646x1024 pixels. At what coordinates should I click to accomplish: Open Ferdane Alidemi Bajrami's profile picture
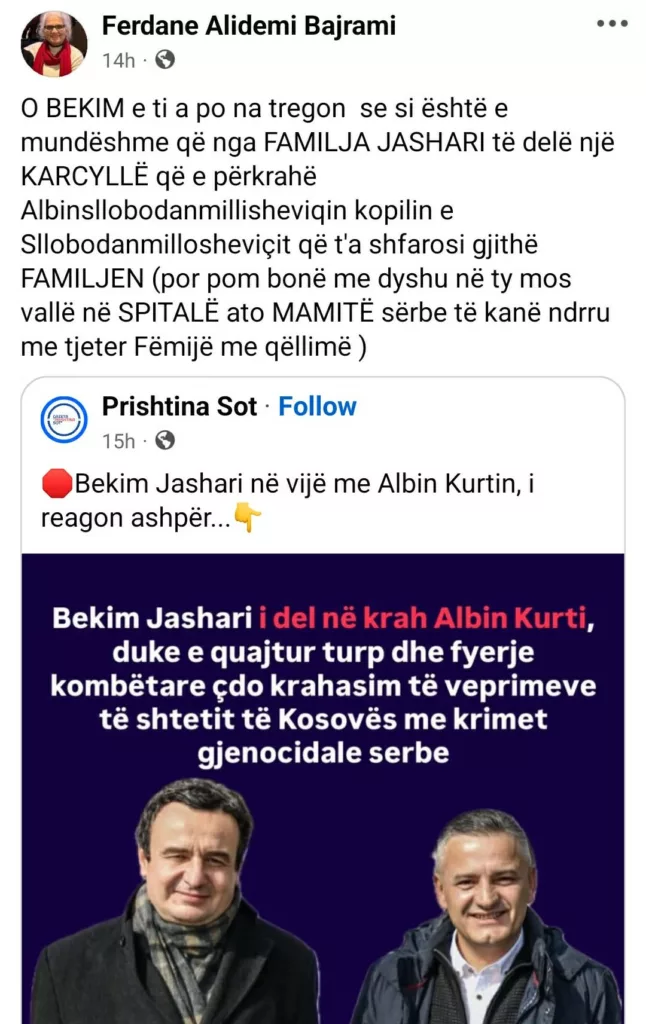click(54, 44)
